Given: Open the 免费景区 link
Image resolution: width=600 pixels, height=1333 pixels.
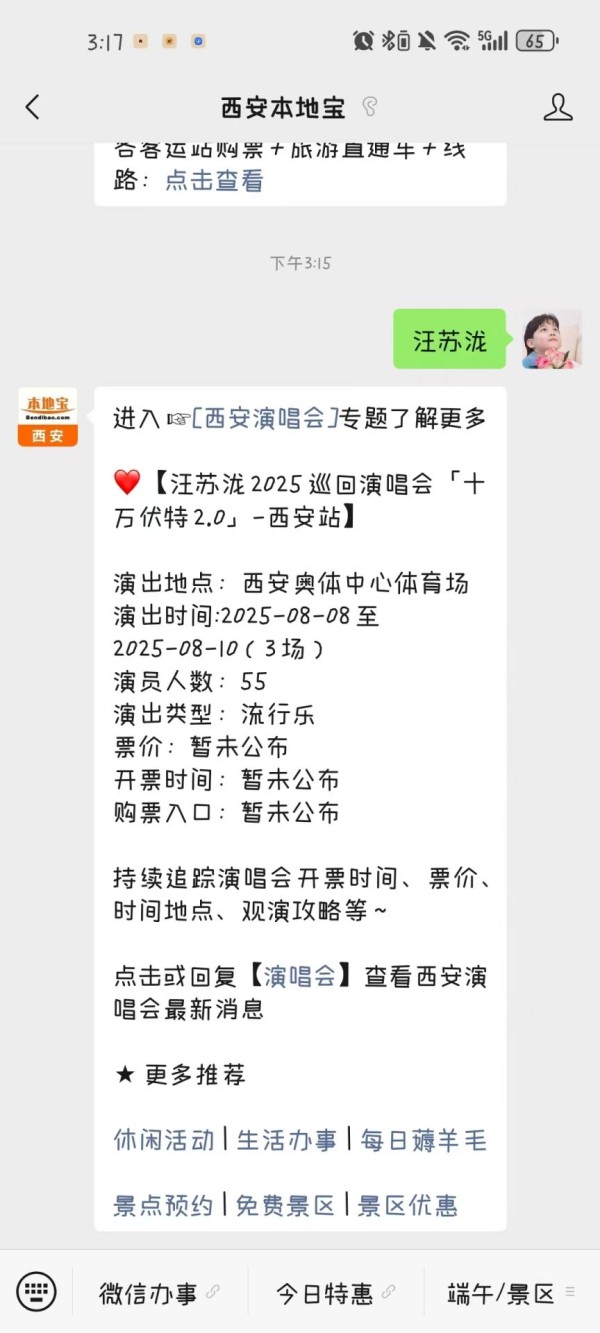Looking at the screenshot, I should click(286, 1206).
